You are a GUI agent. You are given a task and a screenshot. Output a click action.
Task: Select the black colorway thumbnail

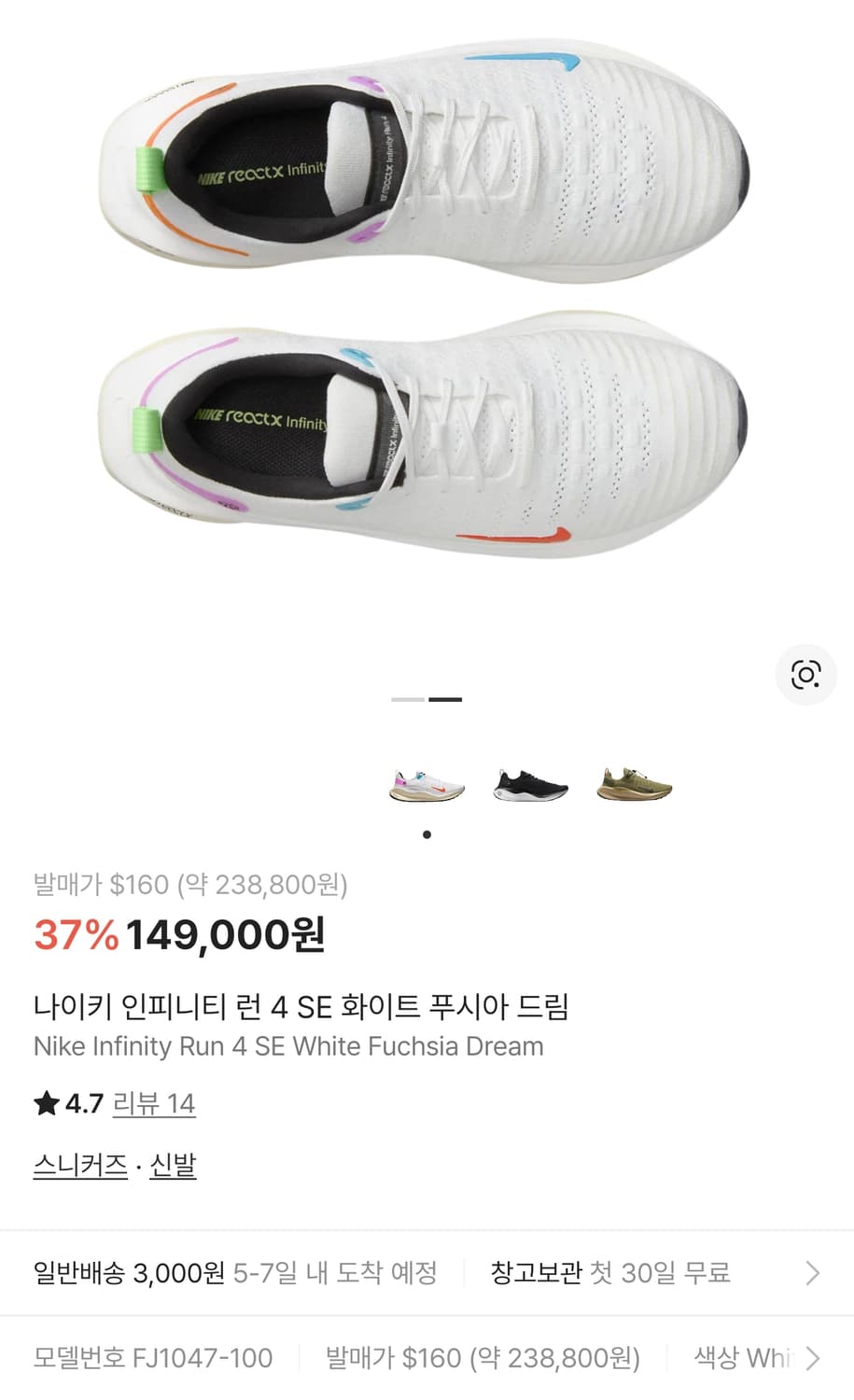530,785
